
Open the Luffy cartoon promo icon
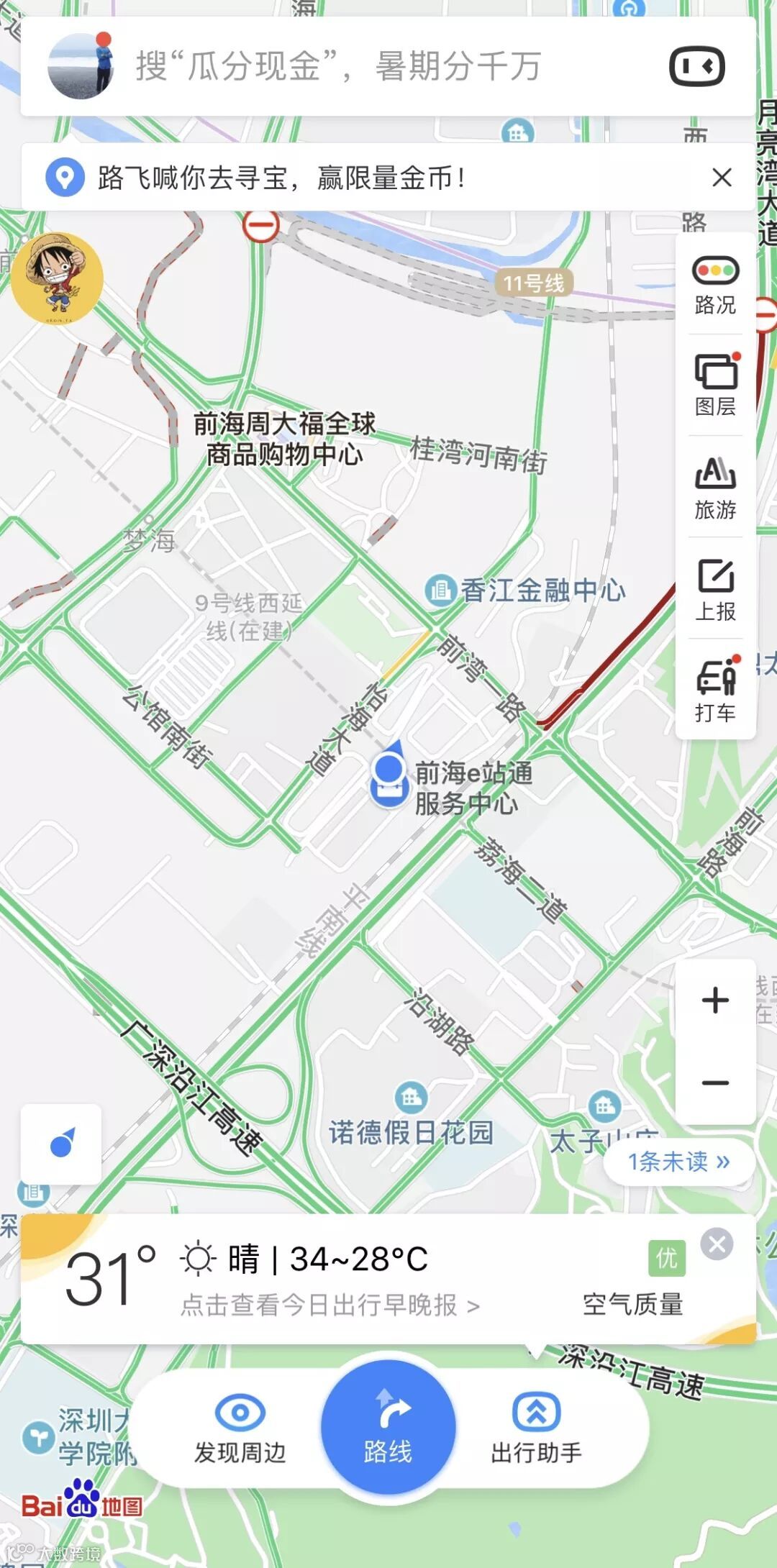(57, 278)
